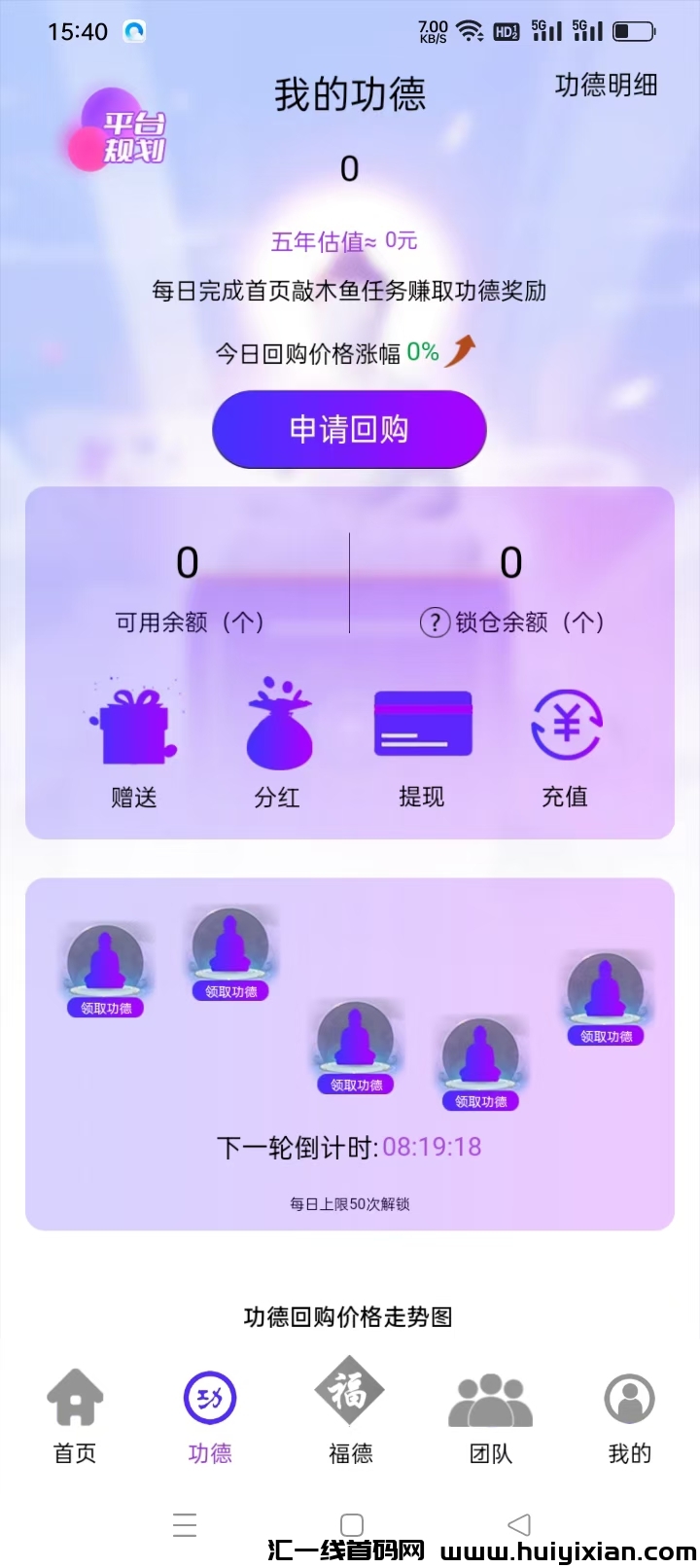Tap the green 0% price change indicator
Screen dimensions: 700x1568
(x=424, y=353)
